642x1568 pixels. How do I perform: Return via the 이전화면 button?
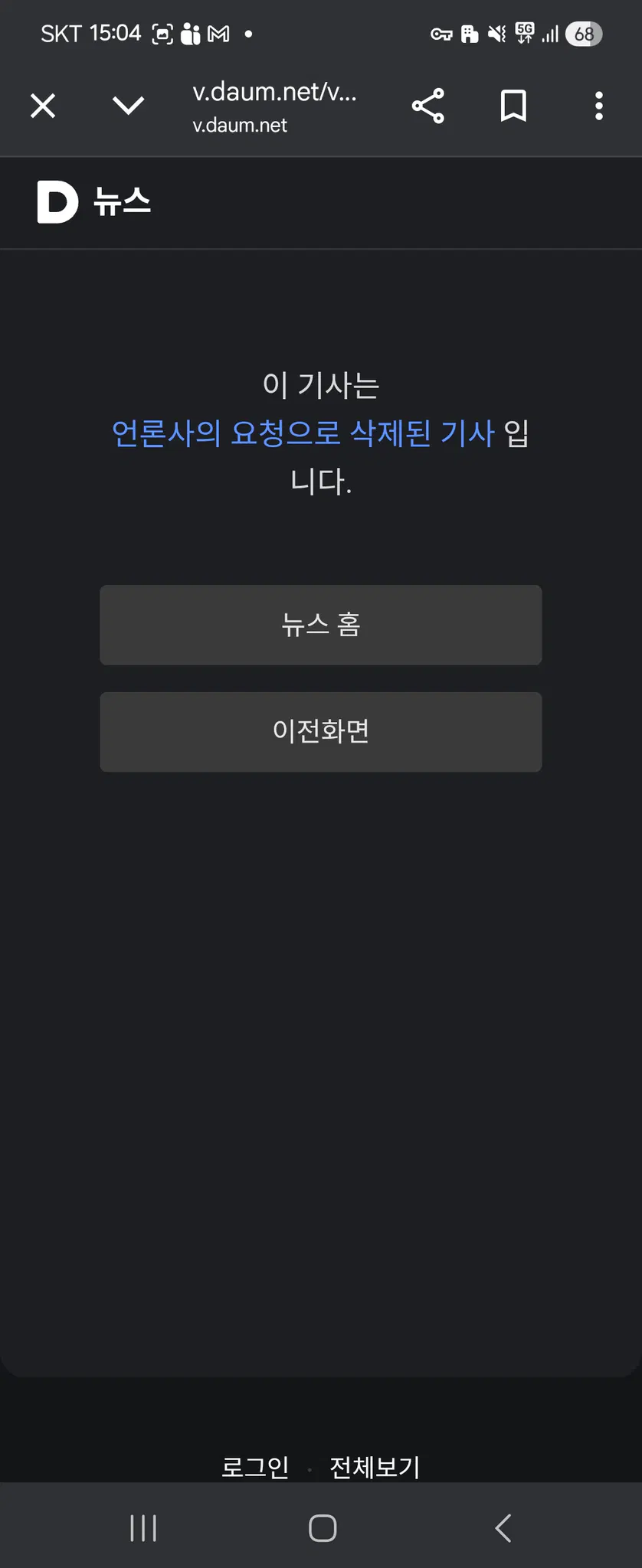[x=320, y=731]
